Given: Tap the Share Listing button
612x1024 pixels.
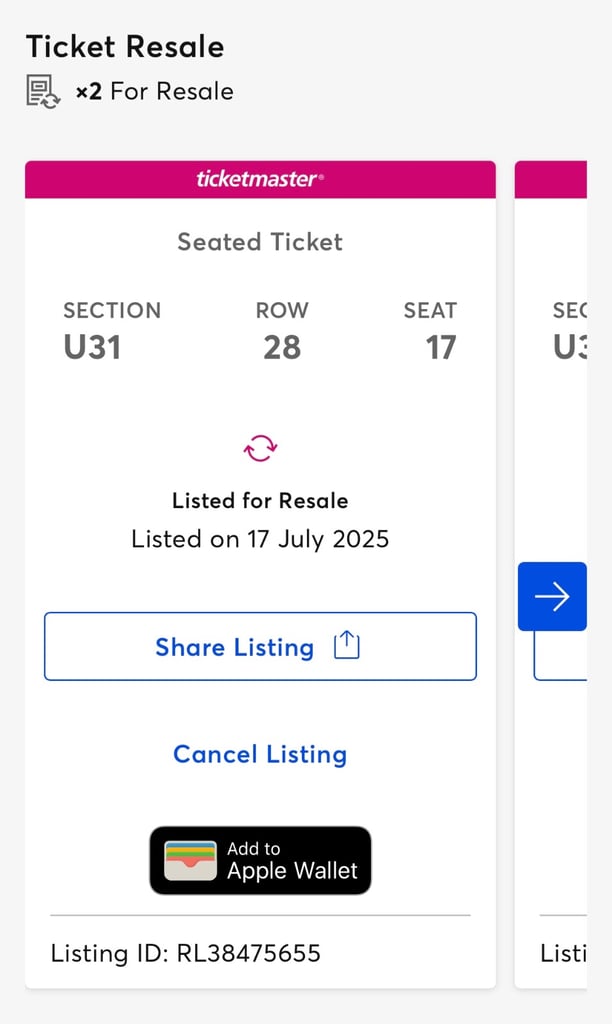Looking at the screenshot, I should pyautogui.click(x=260, y=646).
